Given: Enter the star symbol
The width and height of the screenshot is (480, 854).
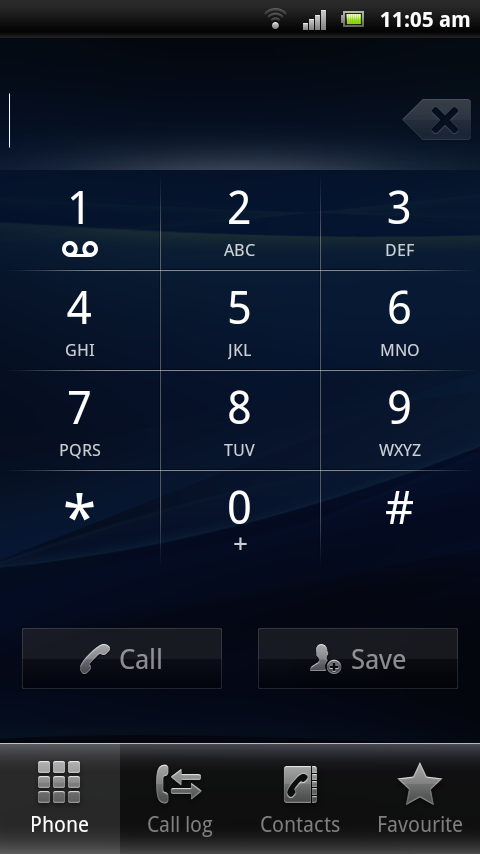Looking at the screenshot, I should click(x=80, y=518).
